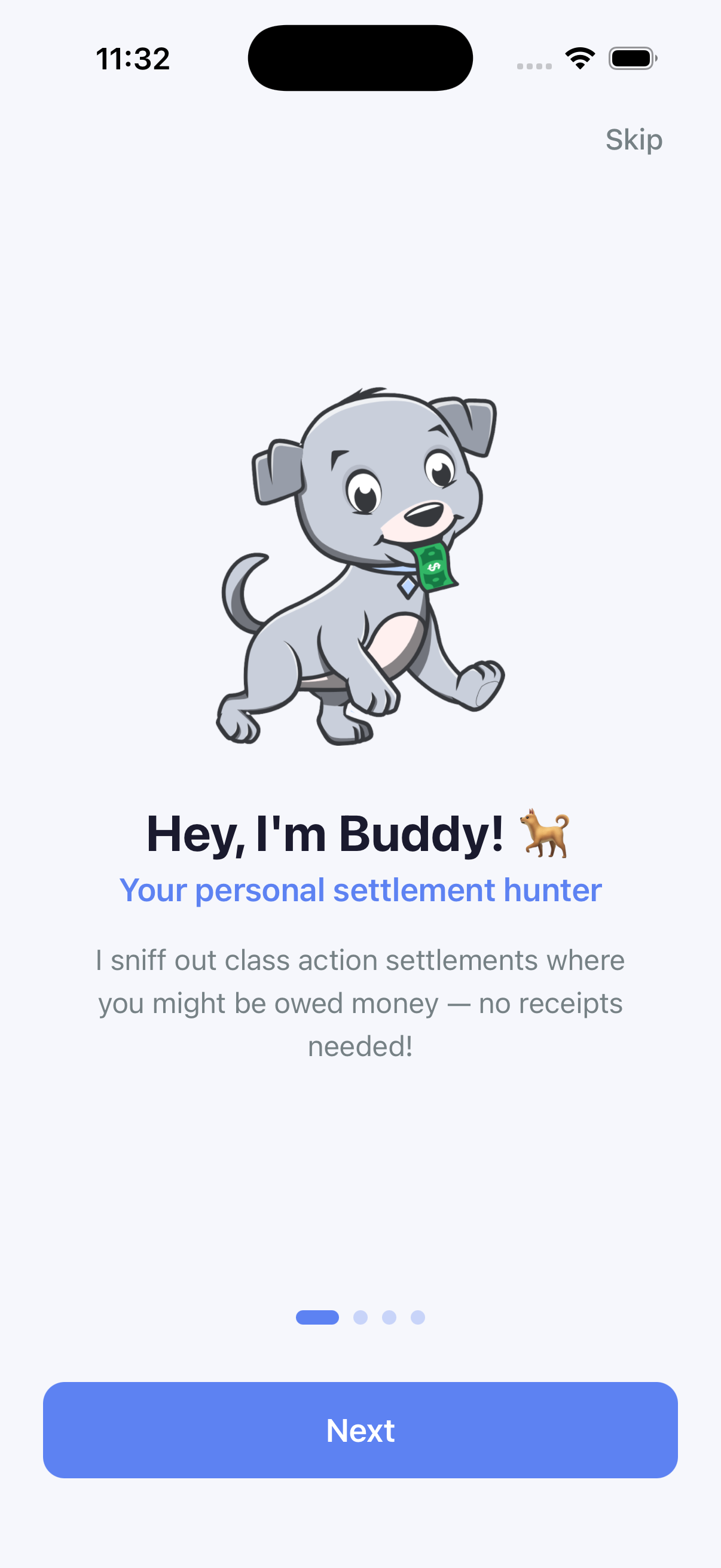Viewport: 721px width, 1568px height.
Task: Click the 'Your personal settlement hunter' subtitle
Action: tap(360, 890)
